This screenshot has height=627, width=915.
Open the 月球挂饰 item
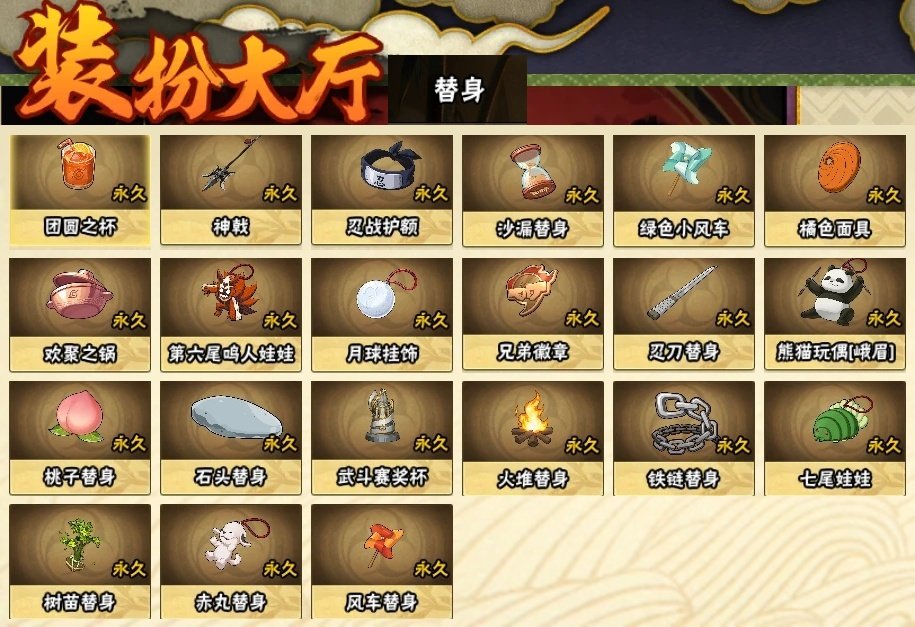tap(382, 313)
